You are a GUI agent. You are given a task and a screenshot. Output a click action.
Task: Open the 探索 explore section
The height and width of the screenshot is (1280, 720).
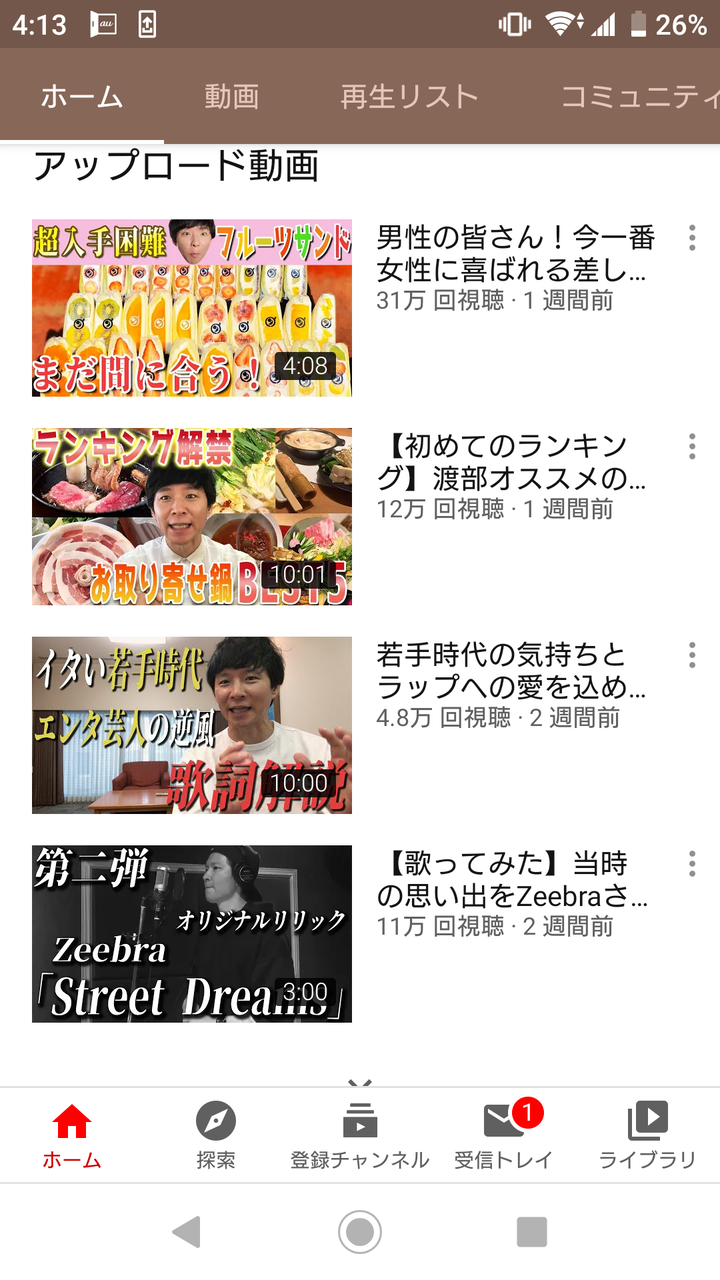click(216, 1136)
